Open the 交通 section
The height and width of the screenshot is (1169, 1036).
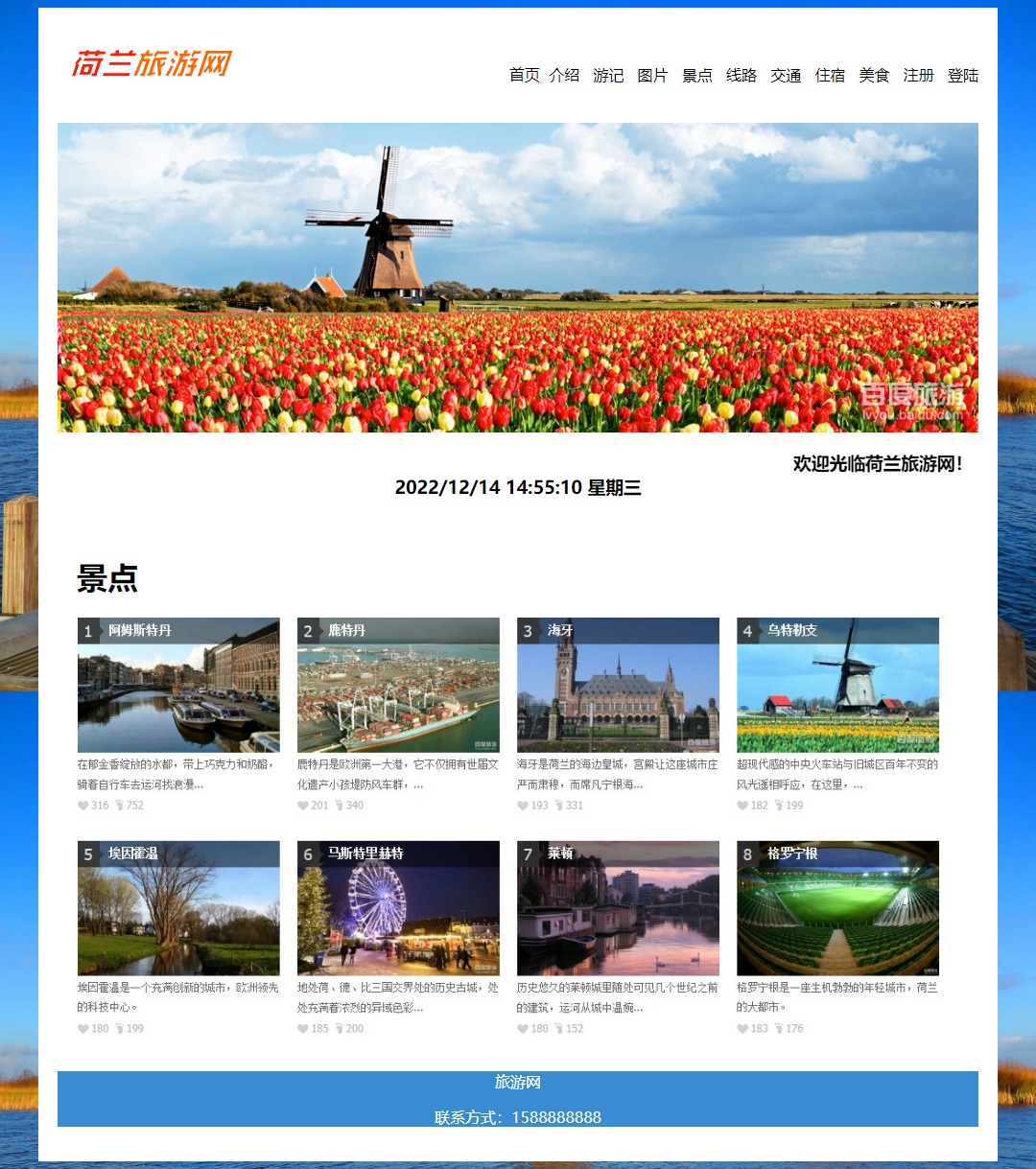tap(786, 75)
